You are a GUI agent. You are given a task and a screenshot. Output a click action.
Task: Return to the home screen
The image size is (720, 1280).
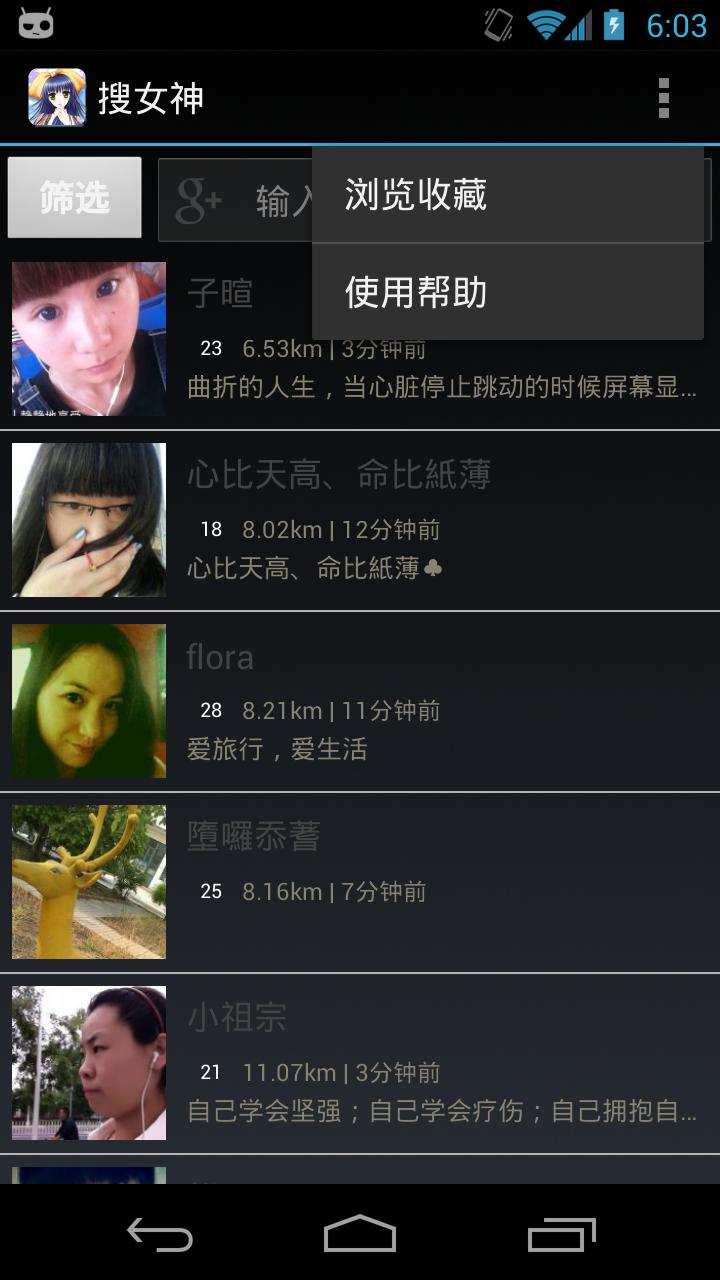(x=360, y=1235)
